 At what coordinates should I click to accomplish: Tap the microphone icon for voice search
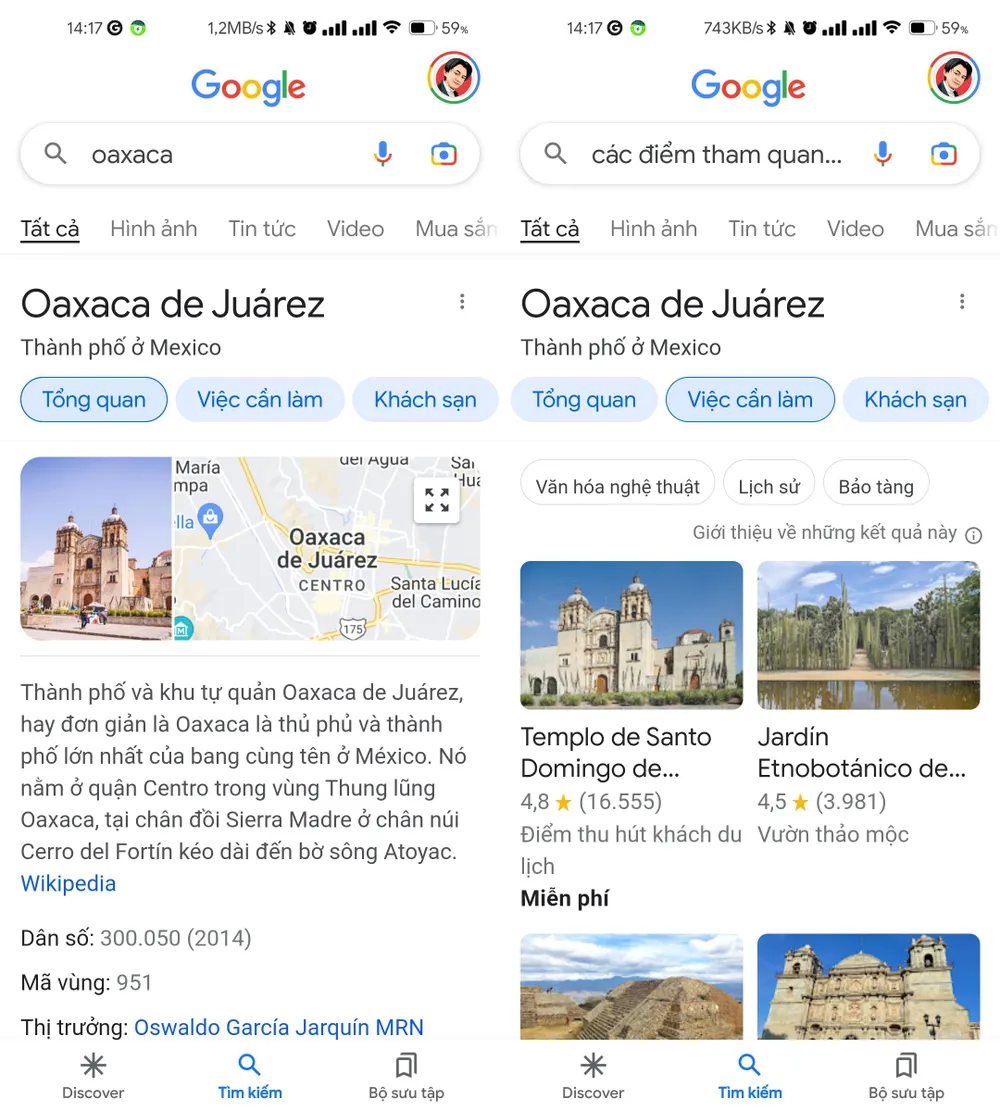click(383, 154)
